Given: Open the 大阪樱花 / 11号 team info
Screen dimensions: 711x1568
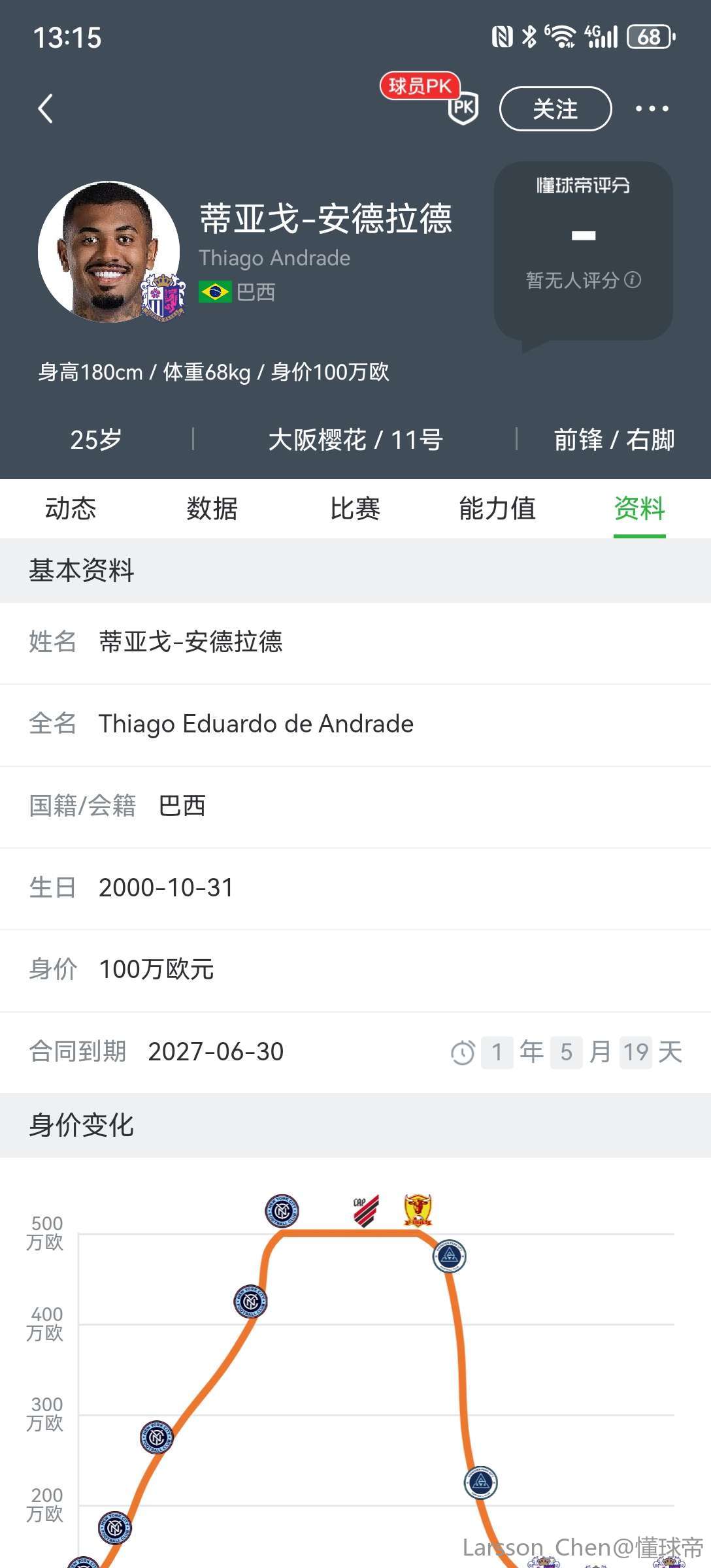Looking at the screenshot, I should pos(355,440).
